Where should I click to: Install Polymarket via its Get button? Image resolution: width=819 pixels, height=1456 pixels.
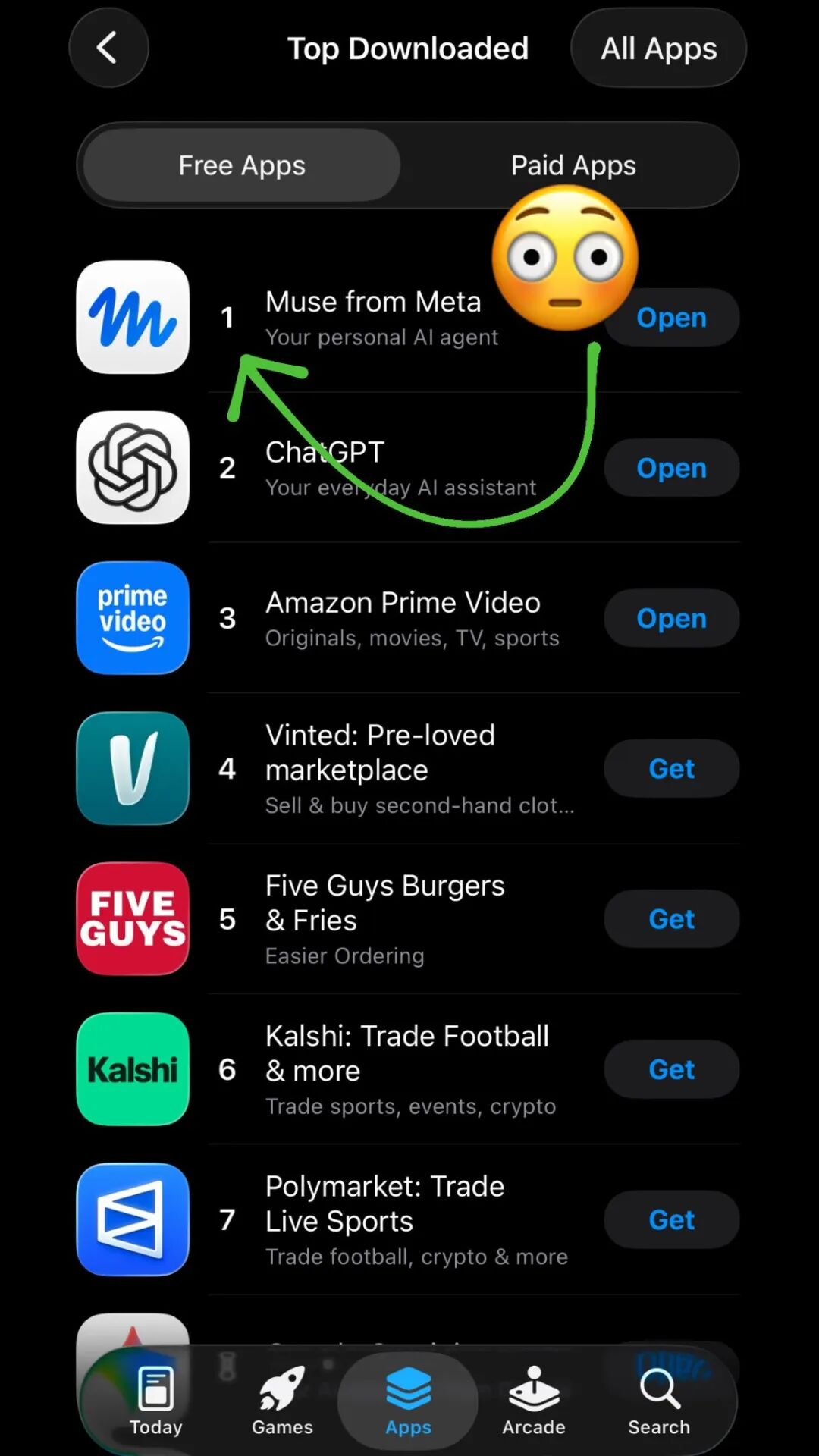click(x=672, y=1219)
